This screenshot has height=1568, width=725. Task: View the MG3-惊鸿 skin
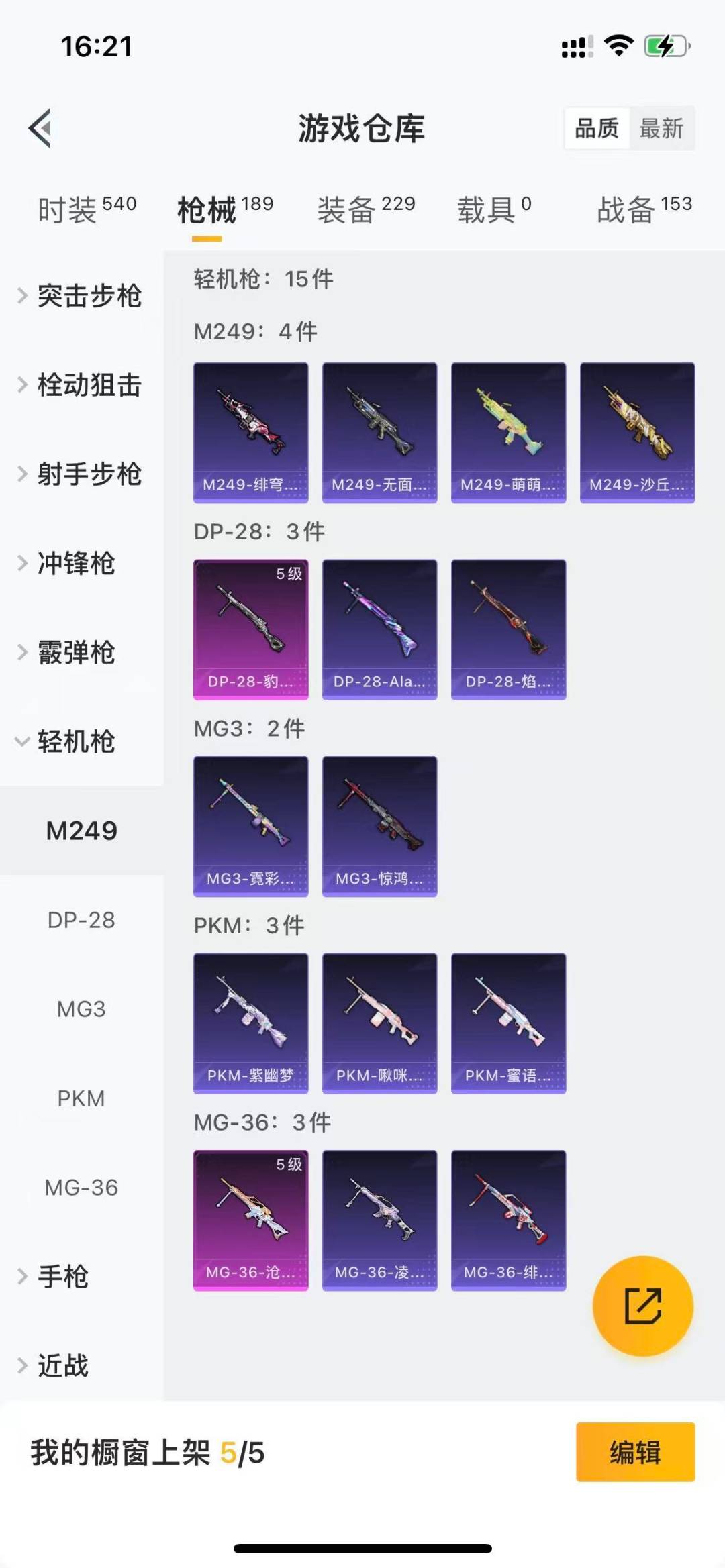379,827
